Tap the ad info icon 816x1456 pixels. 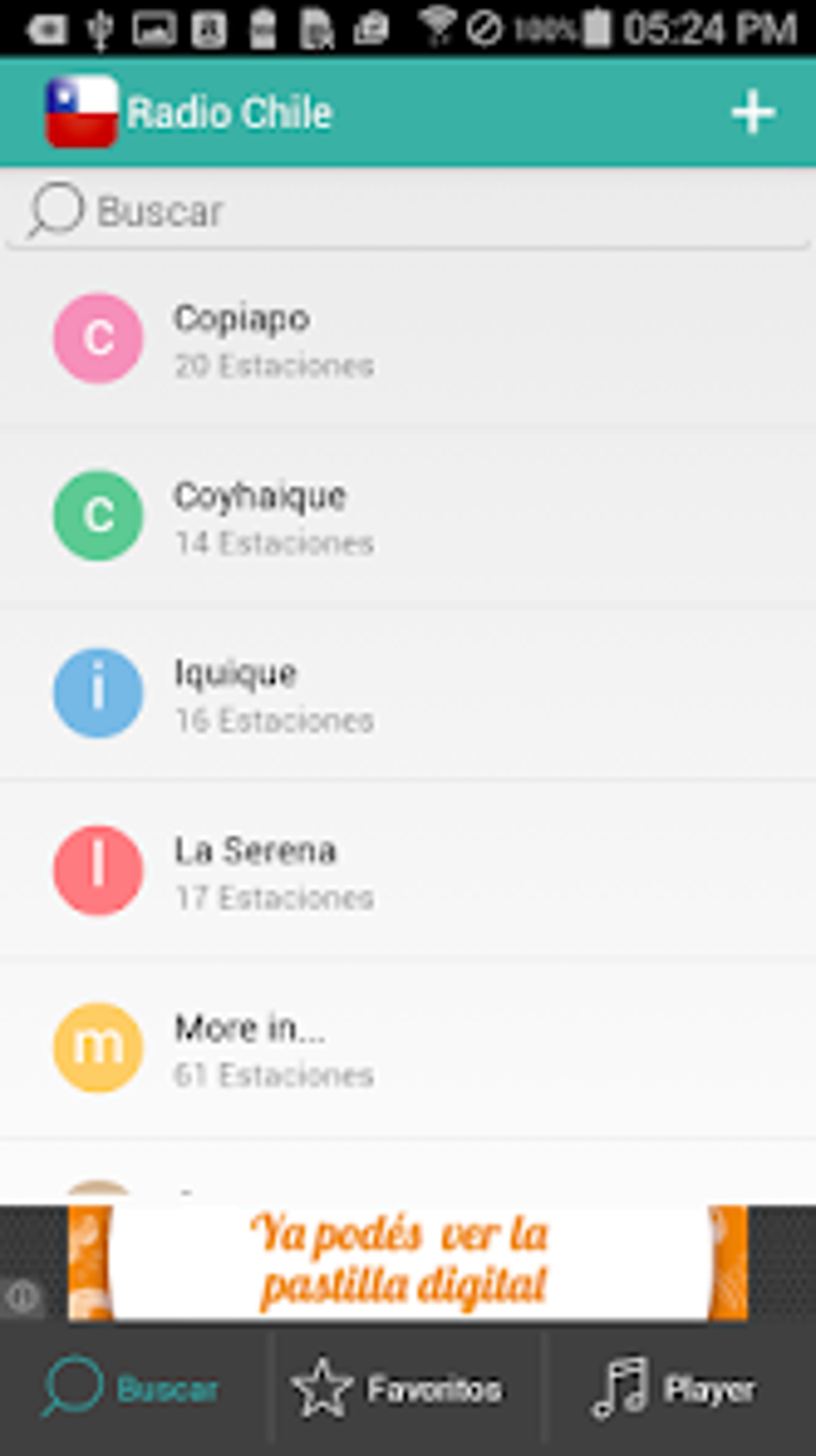pos(22,1296)
